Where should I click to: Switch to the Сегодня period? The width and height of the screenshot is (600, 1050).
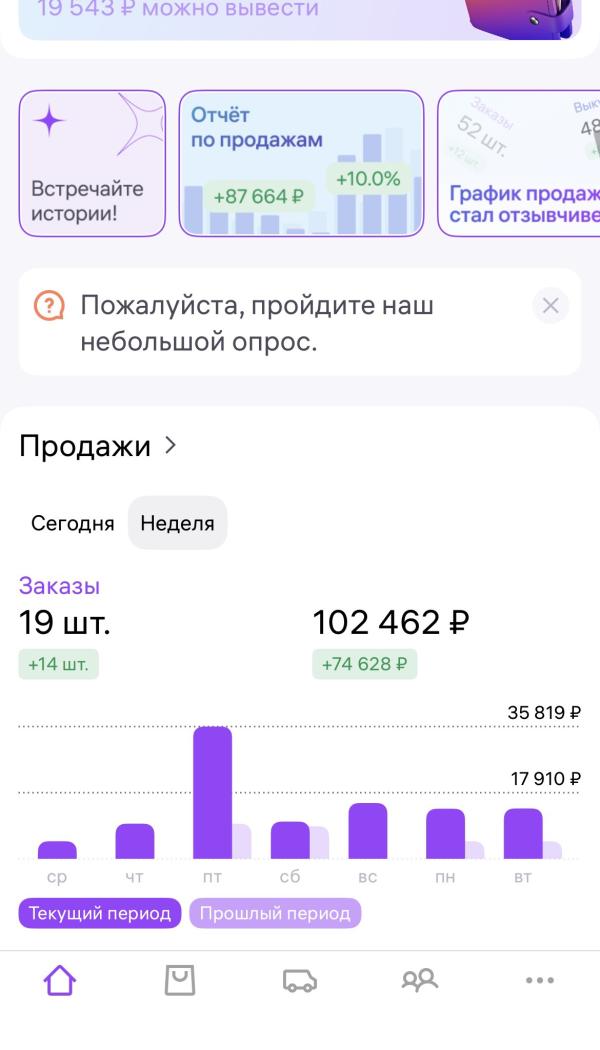tap(72, 523)
